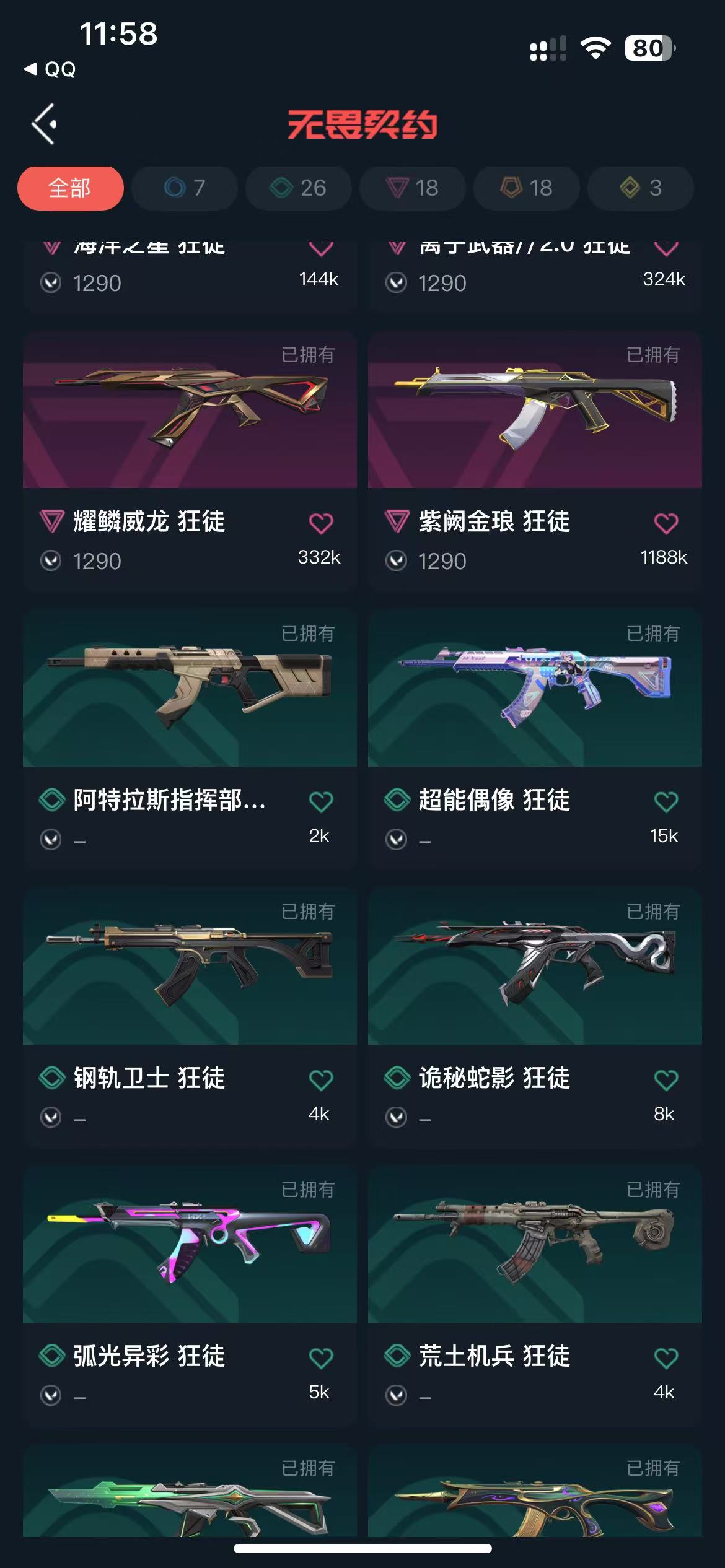Like the 诡秘蛇影 狂徒 skin
Image resolution: width=725 pixels, height=1568 pixels.
click(666, 1080)
